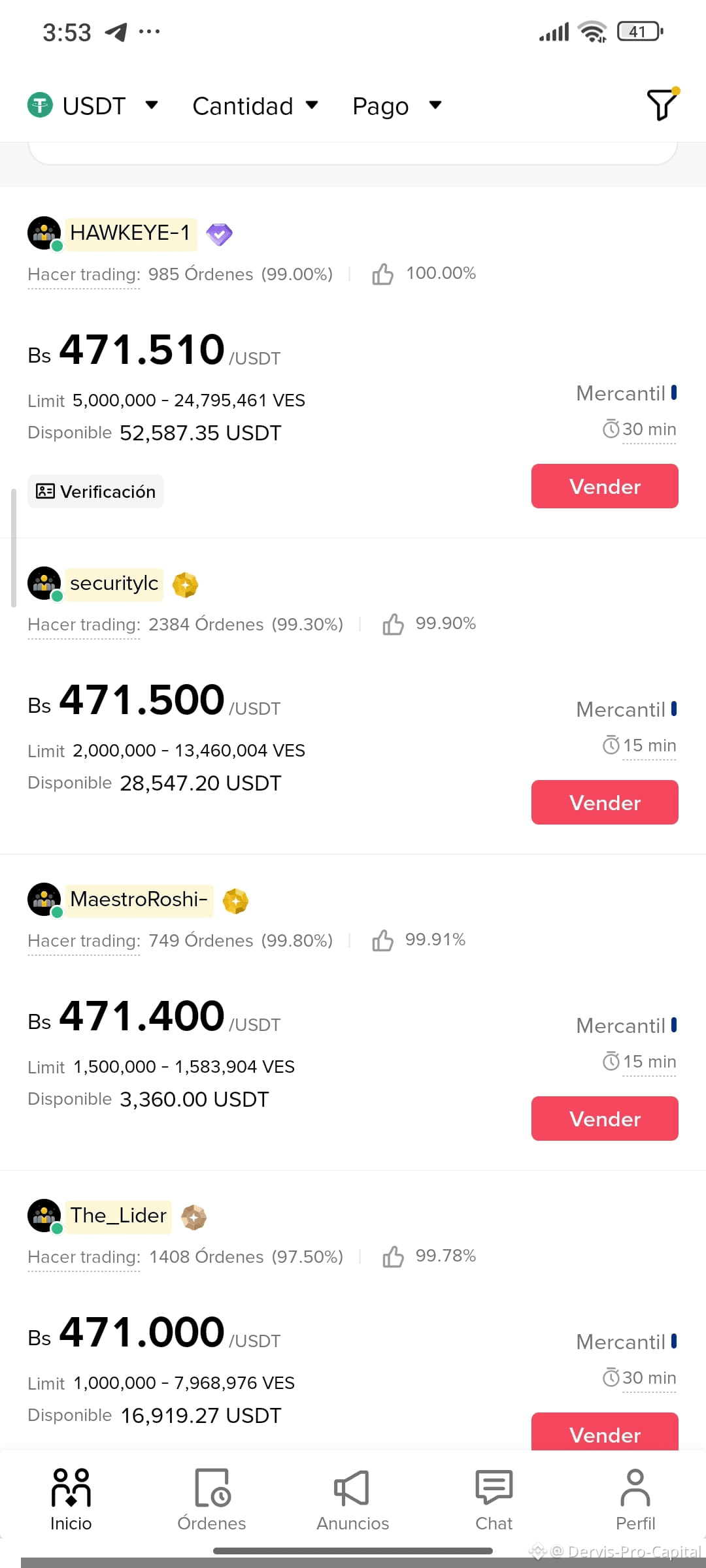Image resolution: width=706 pixels, height=1568 pixels.
Task: Expand the Cantidad dropdown
Action: (256, 105)
